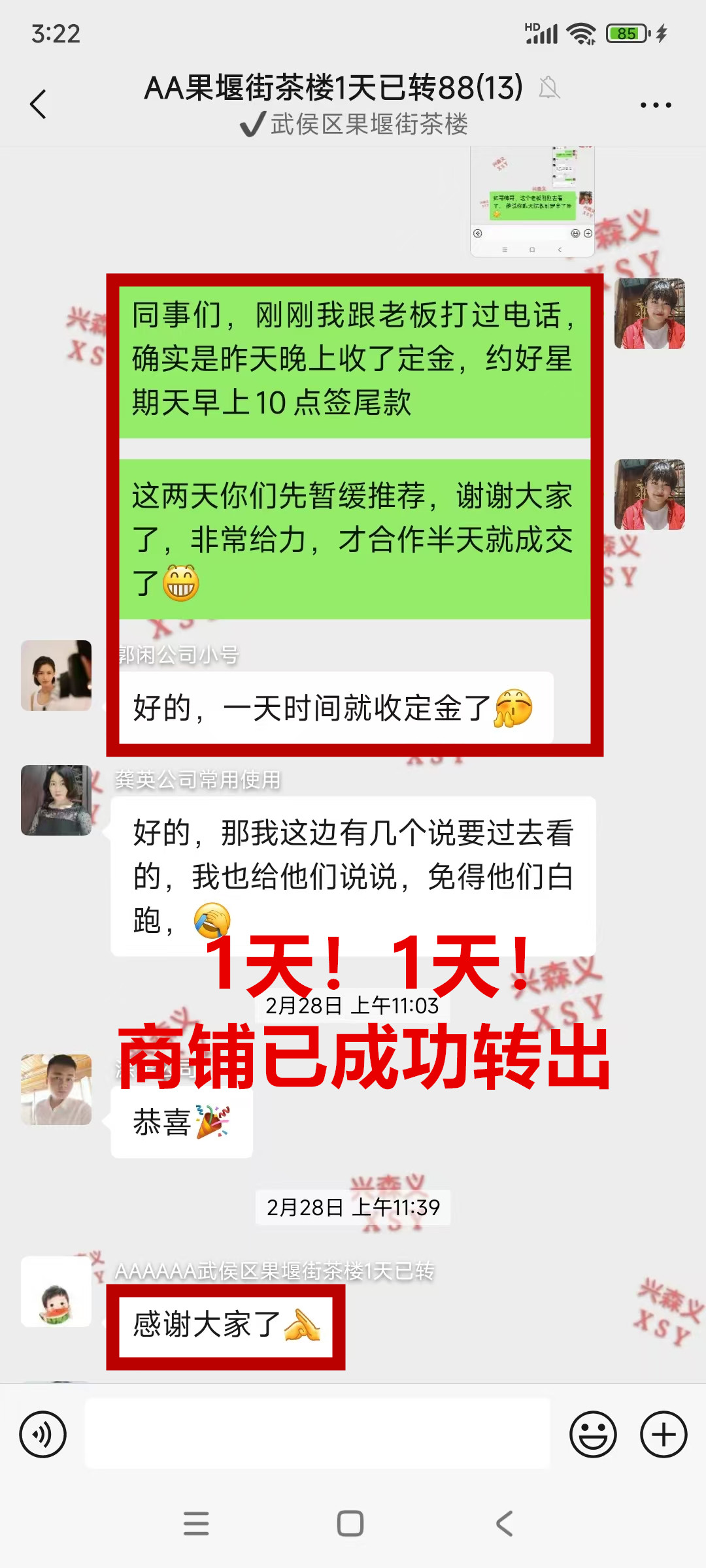The width and height of the screenshot is (706, 1568).
Task: View the shared screenshot image at top
Action: point(532,201)
